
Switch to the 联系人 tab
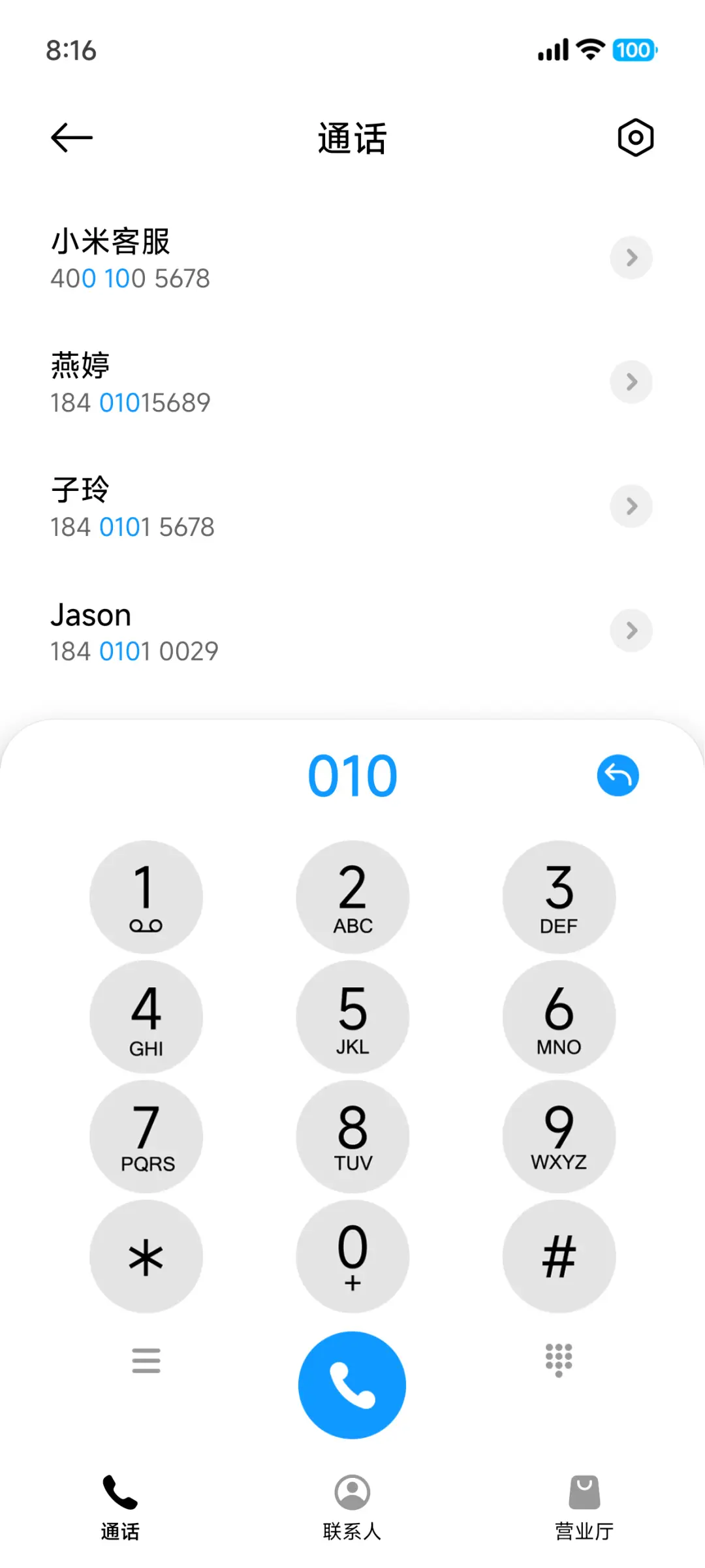[352, 1501]
